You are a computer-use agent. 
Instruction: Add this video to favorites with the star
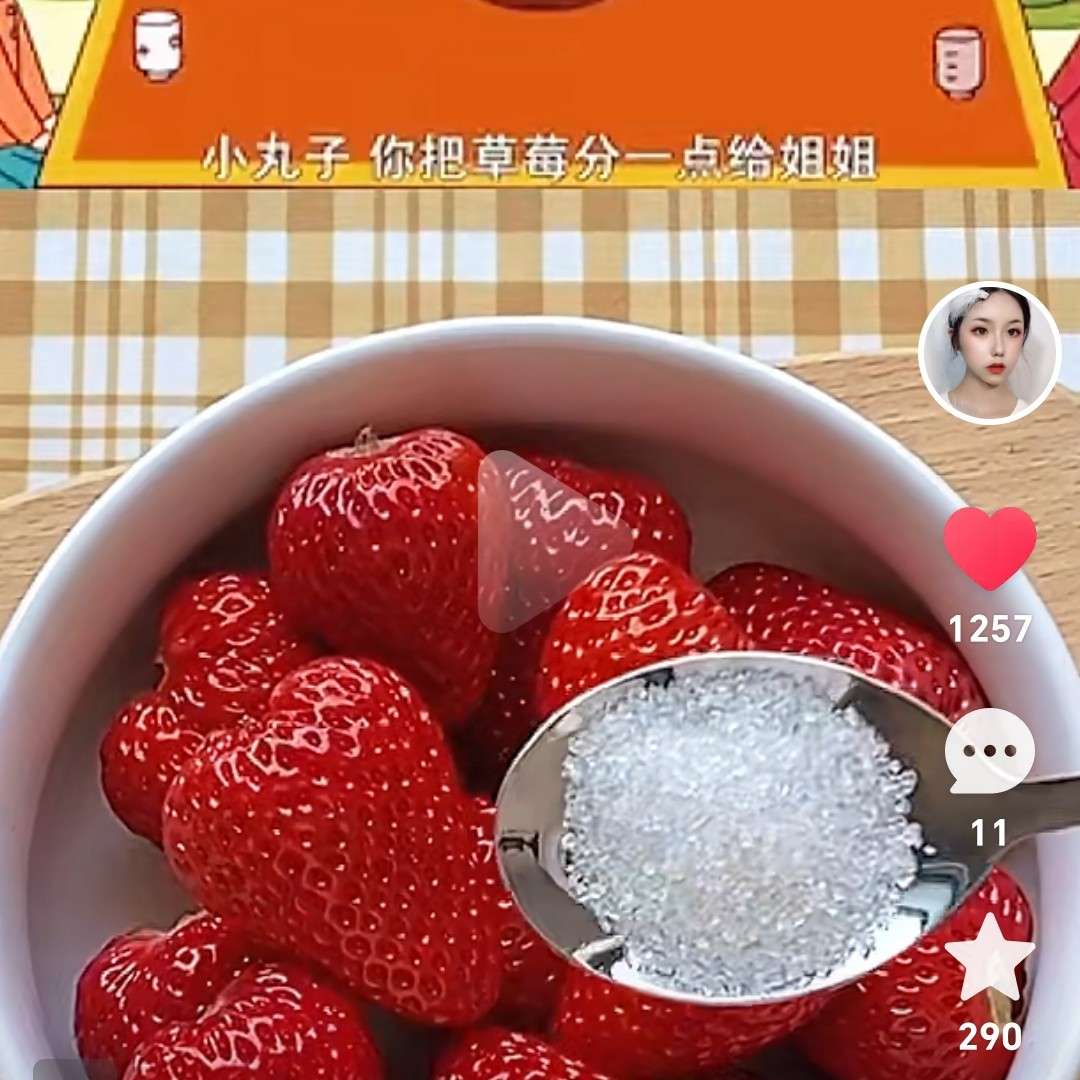click(x=990, y=959)
